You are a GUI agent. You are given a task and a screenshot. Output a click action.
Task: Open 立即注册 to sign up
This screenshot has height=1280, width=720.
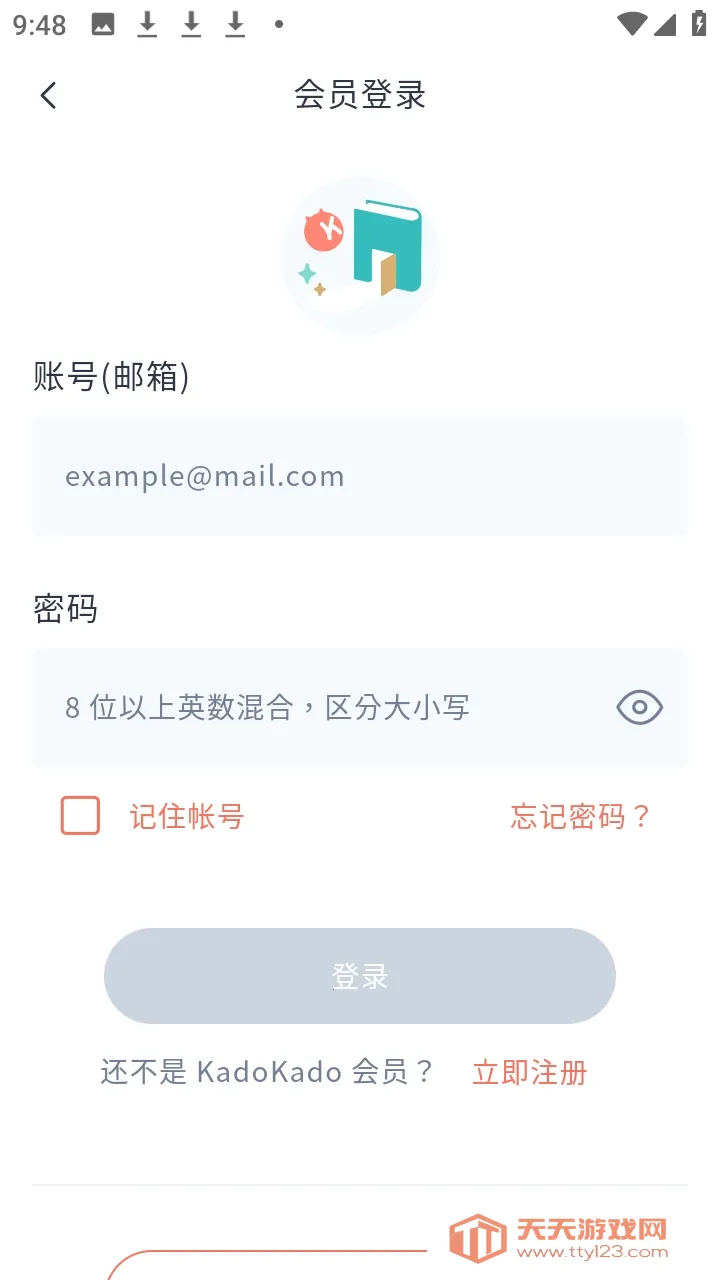530,1073
